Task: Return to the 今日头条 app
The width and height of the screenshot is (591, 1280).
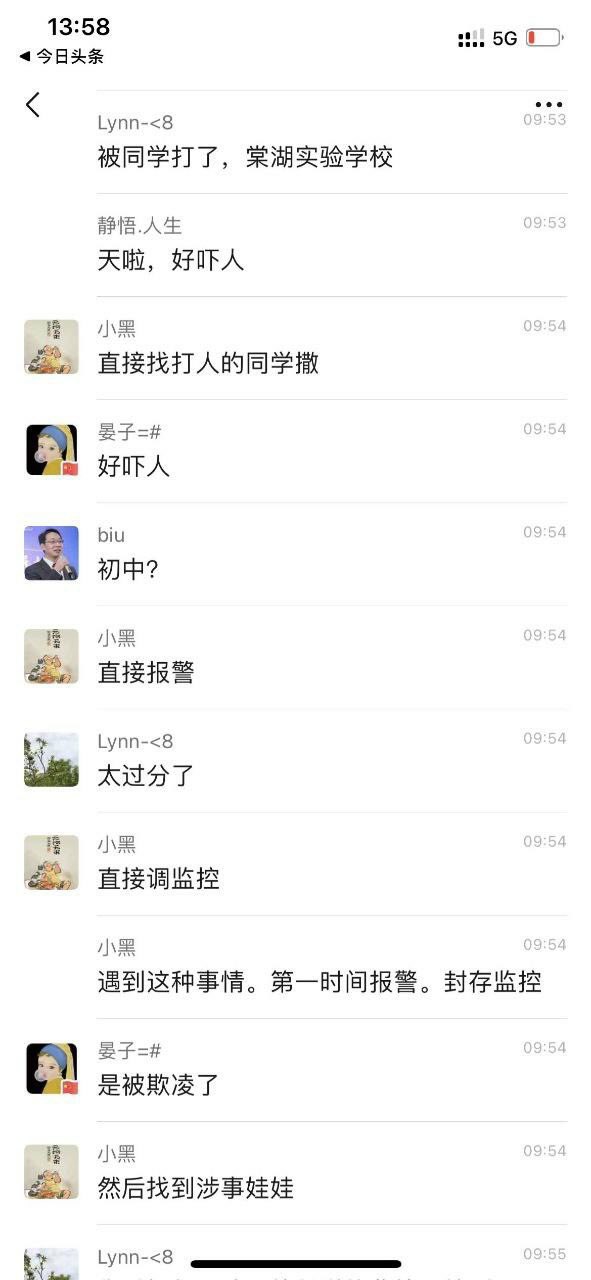Action: 61,57
